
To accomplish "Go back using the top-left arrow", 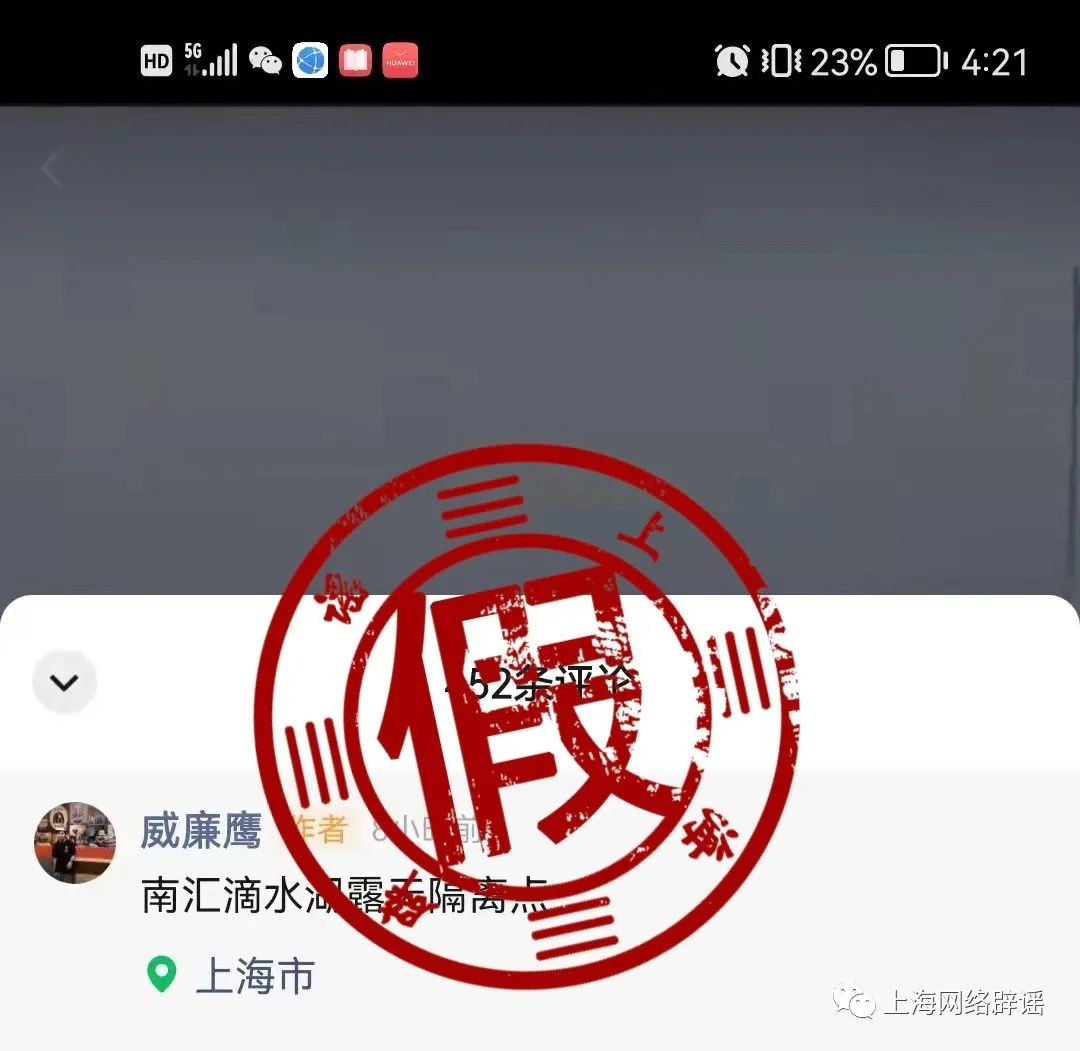I will [x=52, y=168].
